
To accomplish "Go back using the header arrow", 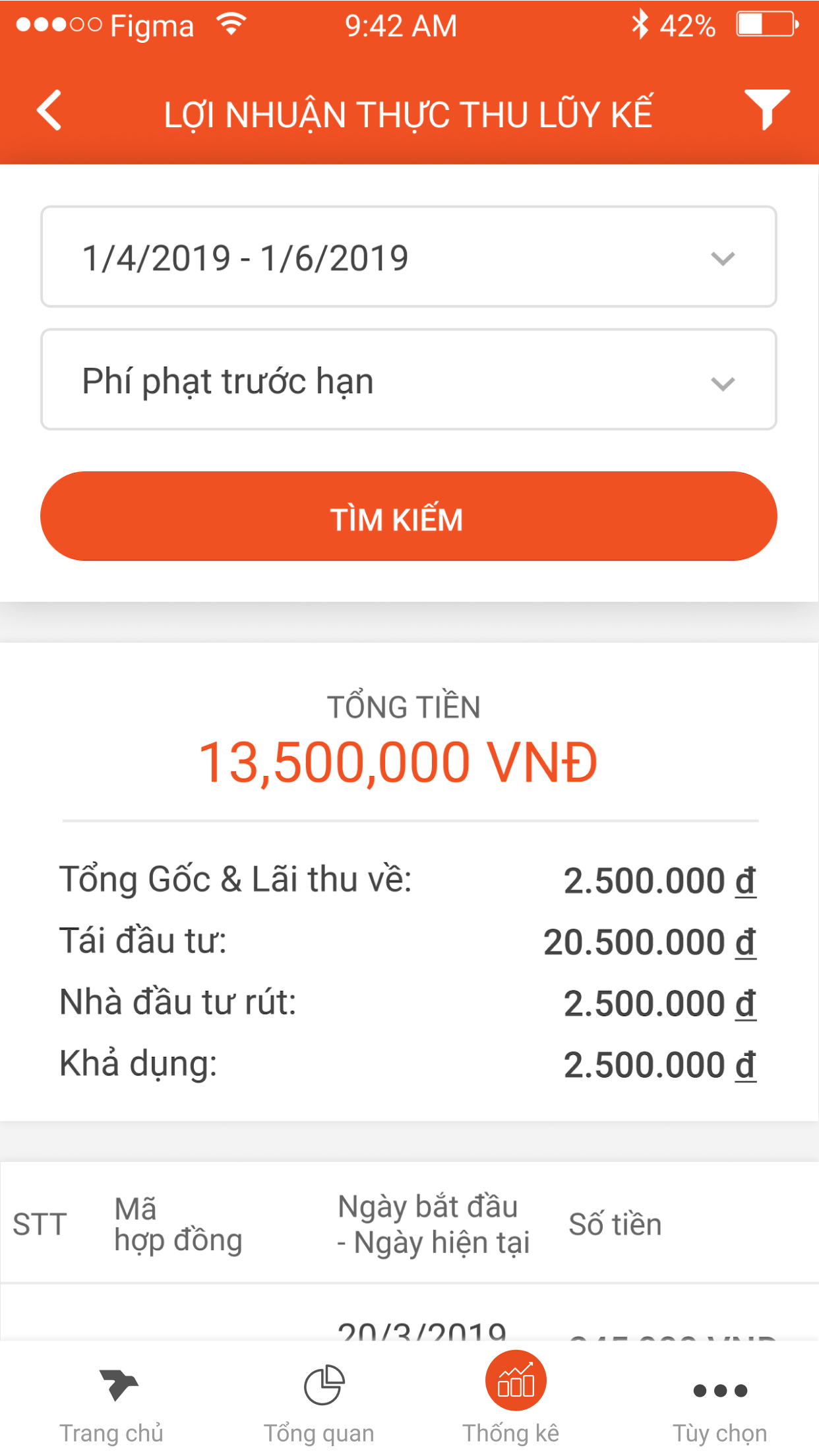I will click(49, 110).
